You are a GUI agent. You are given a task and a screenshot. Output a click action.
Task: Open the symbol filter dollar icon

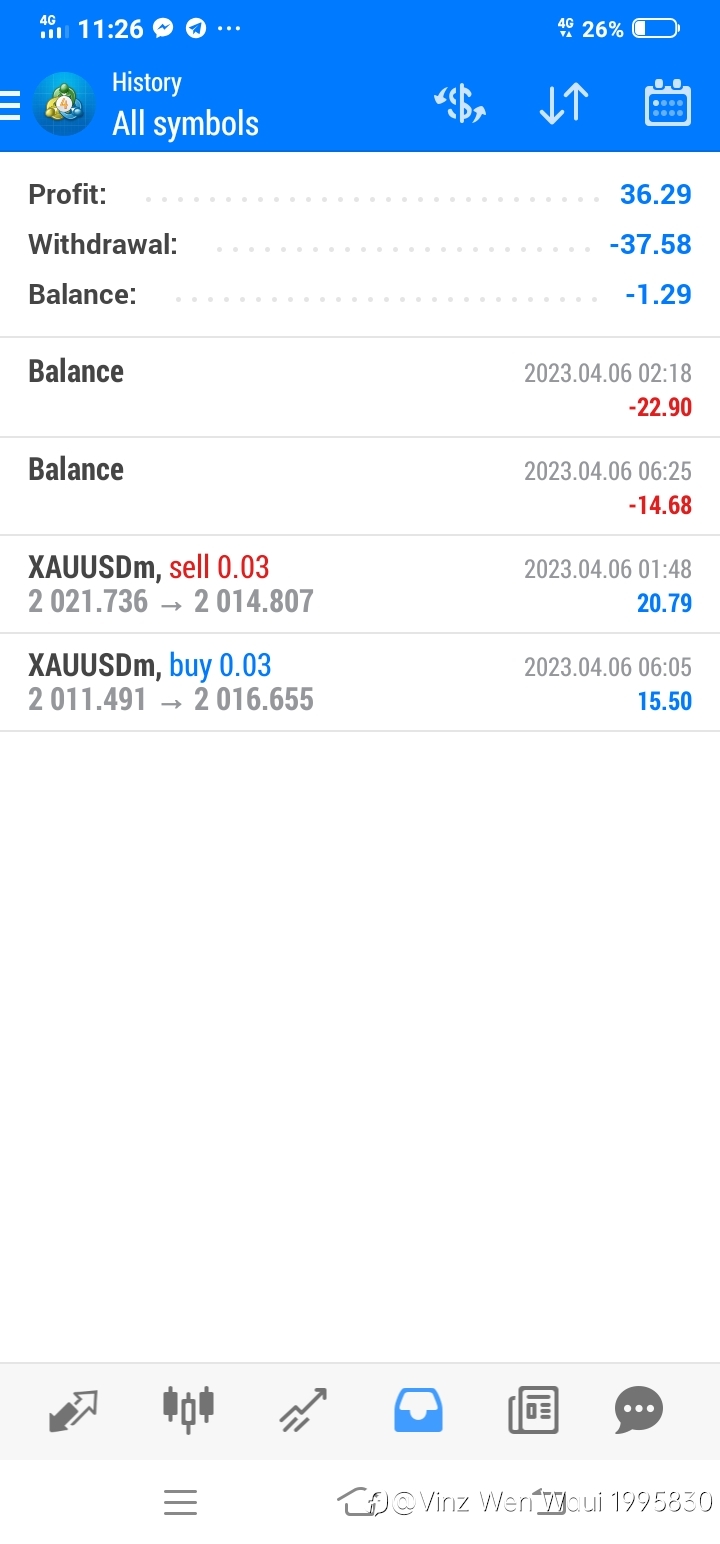coord(460,104)
